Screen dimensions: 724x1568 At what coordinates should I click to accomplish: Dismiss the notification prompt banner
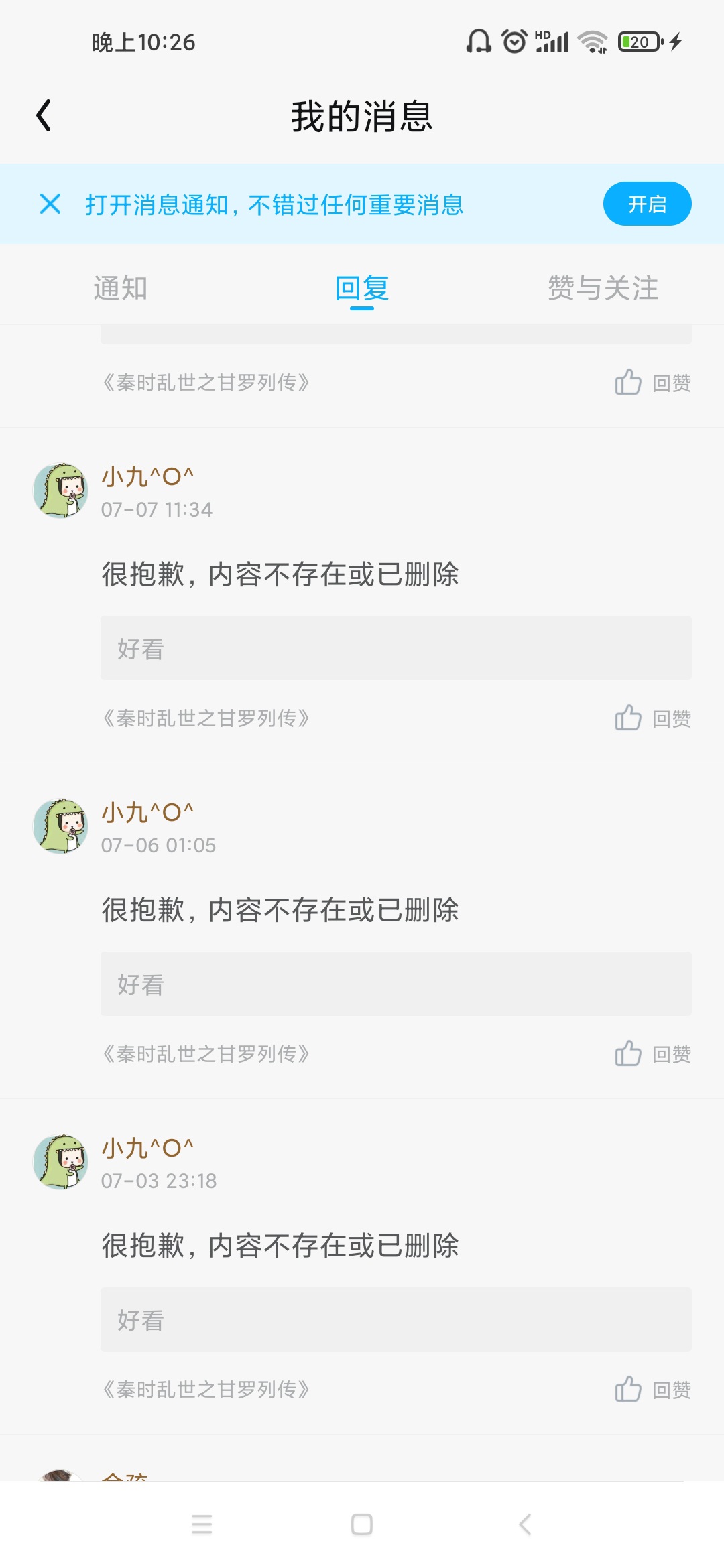50,204
